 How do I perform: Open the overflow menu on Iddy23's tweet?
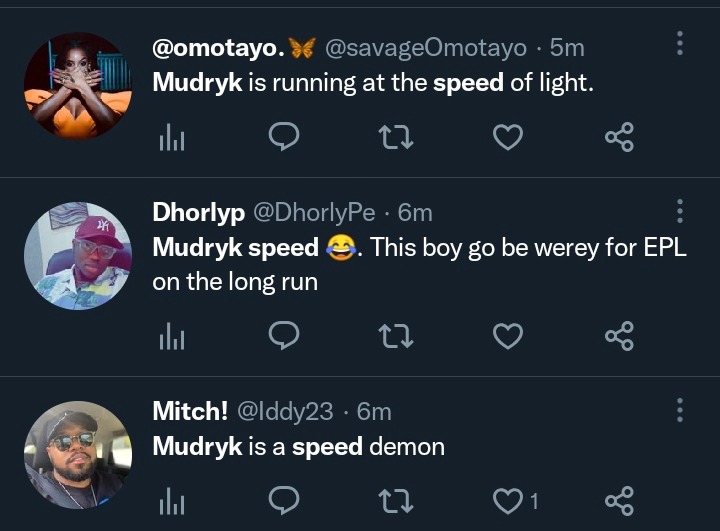[680, 410]
